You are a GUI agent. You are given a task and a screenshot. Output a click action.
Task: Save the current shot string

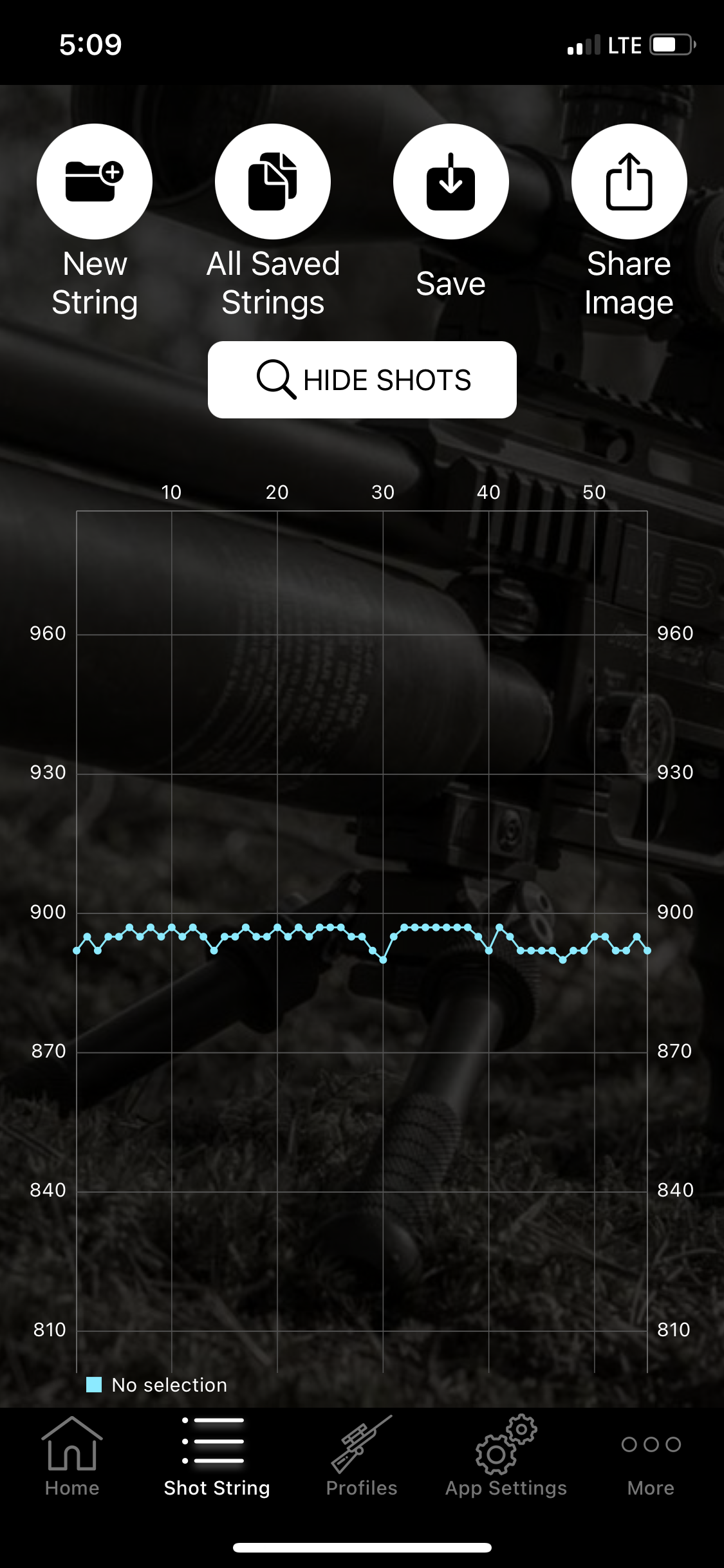point(450,182)
